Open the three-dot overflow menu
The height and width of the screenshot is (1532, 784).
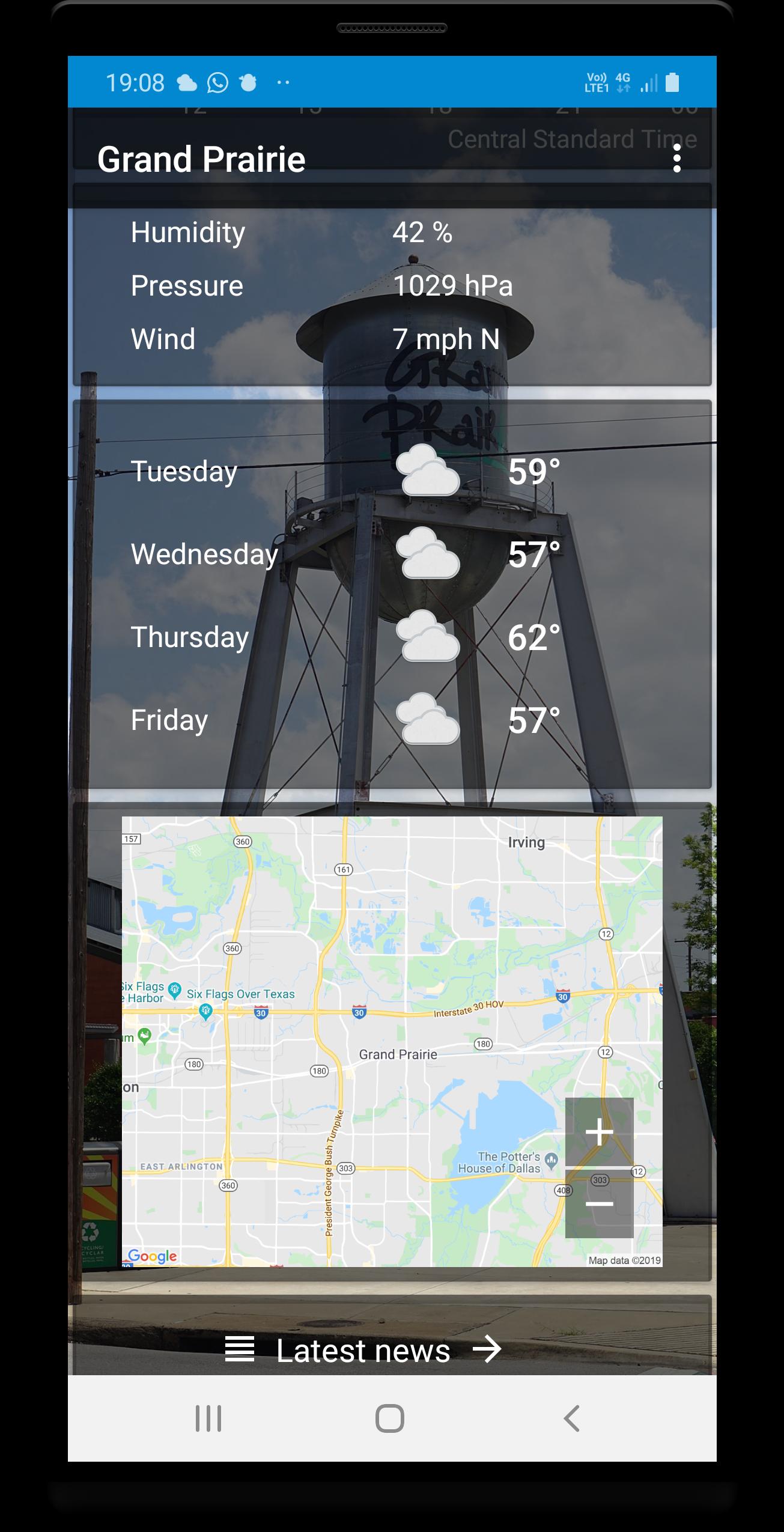click(677, 159)
